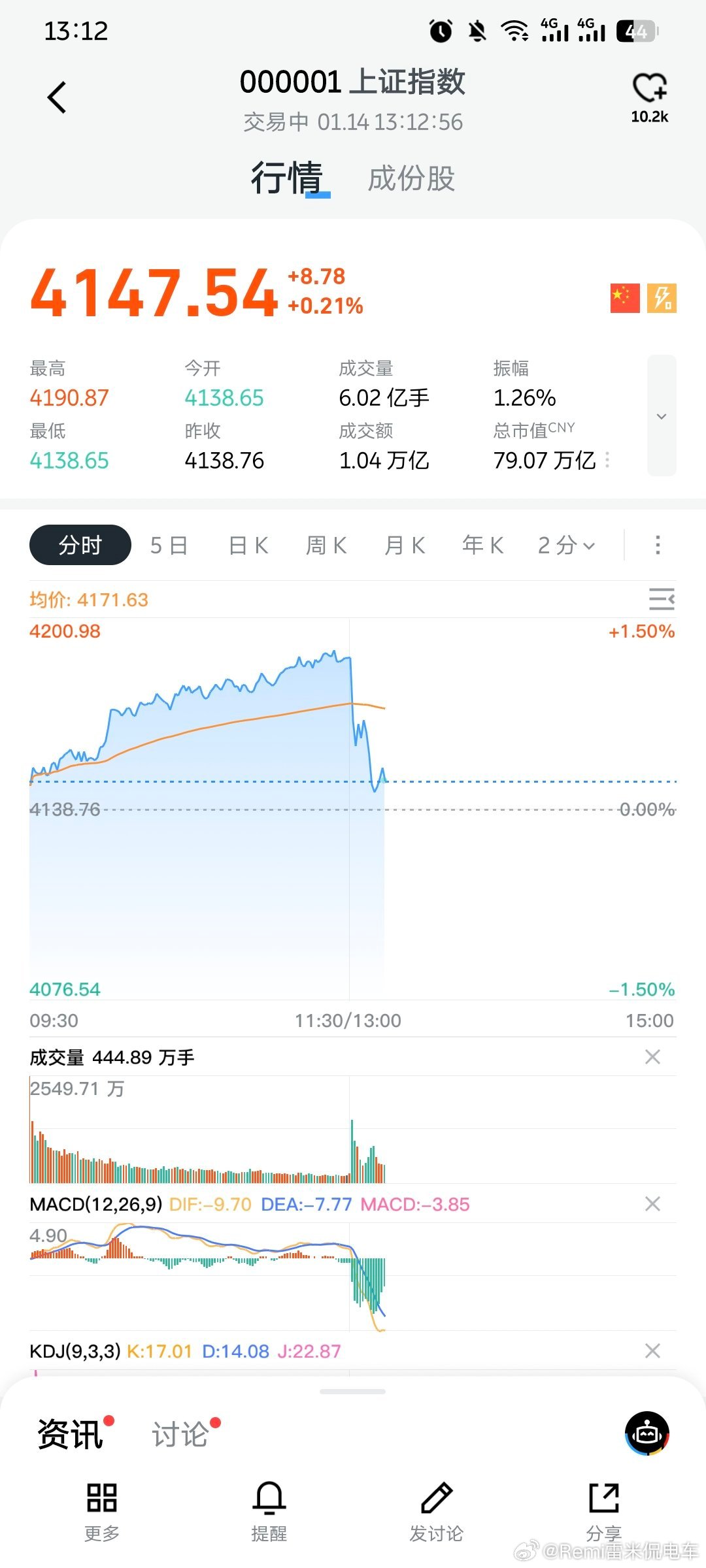This screenshot has height=1568, width=706.
Task: Switch to the 成份股 tab
Action: point(411,178)
